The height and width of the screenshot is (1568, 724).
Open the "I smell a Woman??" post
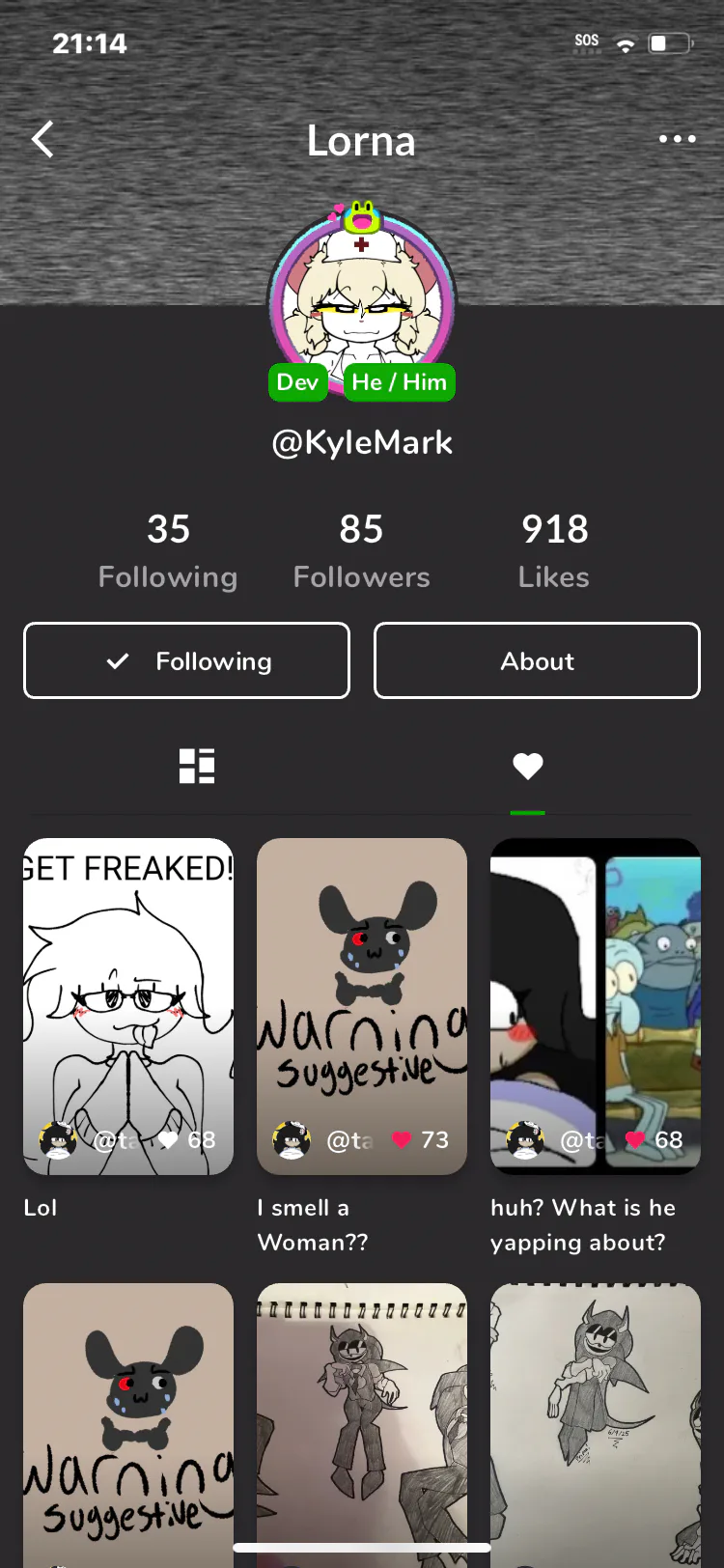click(x=362, y=1006)
